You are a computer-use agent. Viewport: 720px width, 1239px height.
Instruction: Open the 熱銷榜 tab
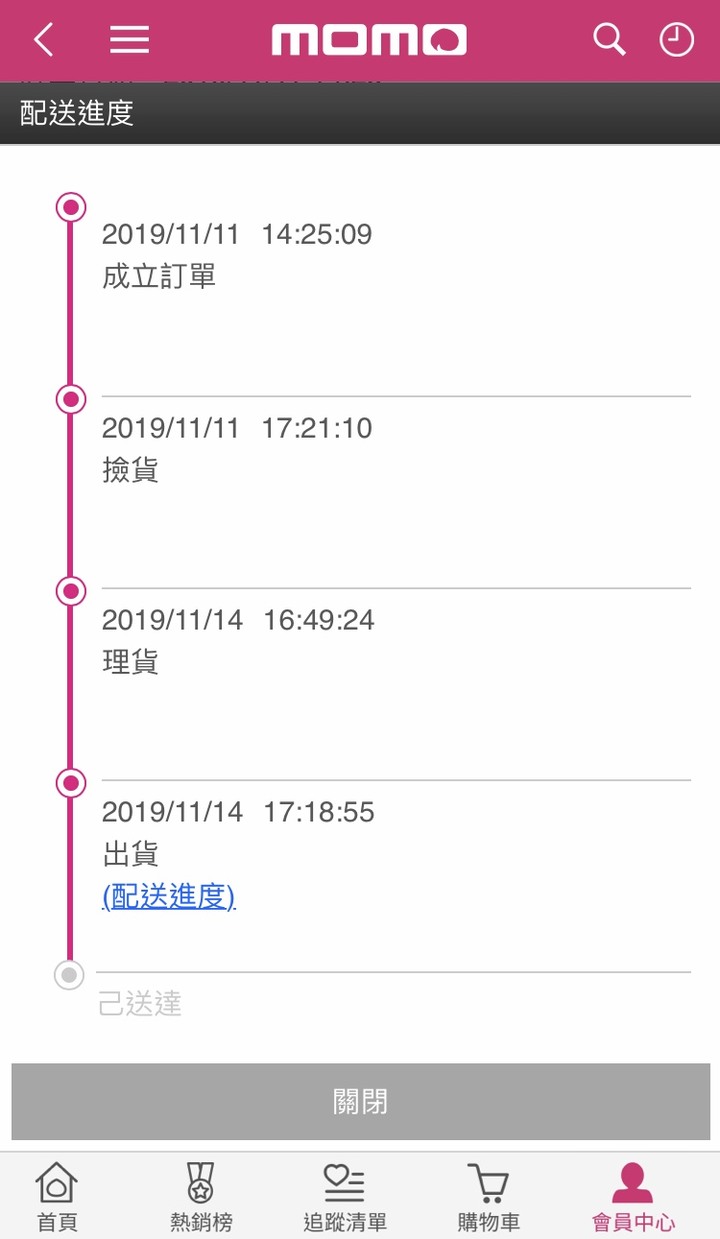(201, 1196)
